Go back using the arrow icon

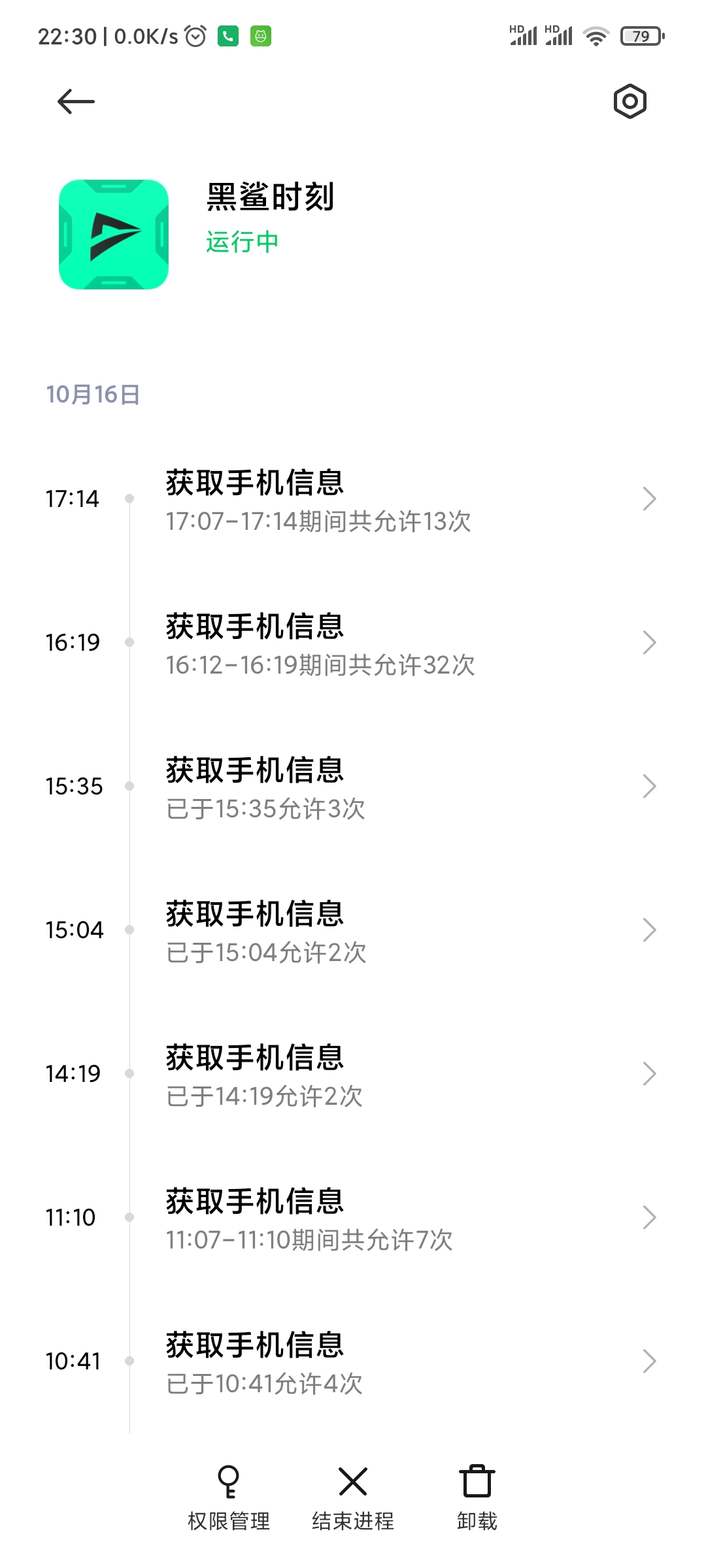(76, 102)
